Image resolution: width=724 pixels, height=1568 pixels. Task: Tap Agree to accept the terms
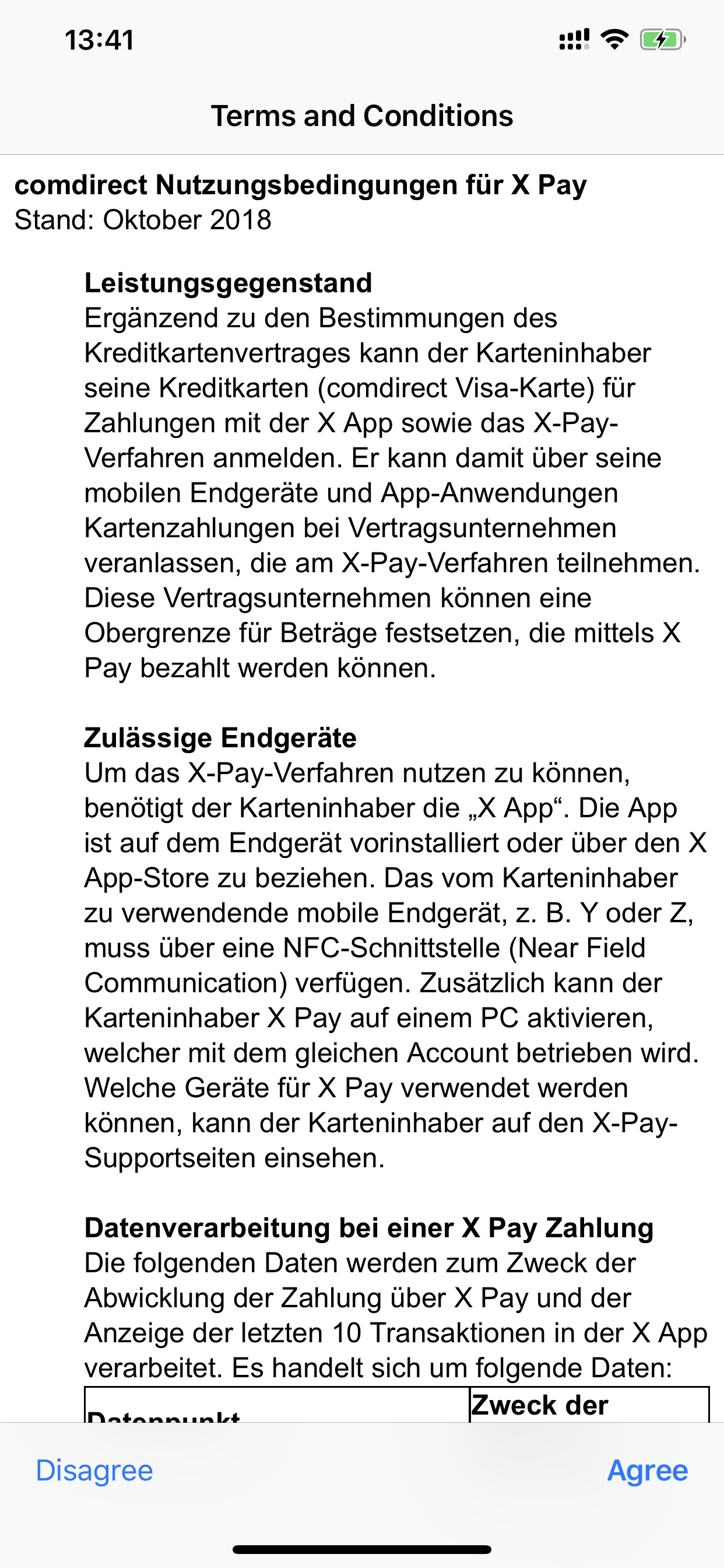click(x=647, y=1471)
